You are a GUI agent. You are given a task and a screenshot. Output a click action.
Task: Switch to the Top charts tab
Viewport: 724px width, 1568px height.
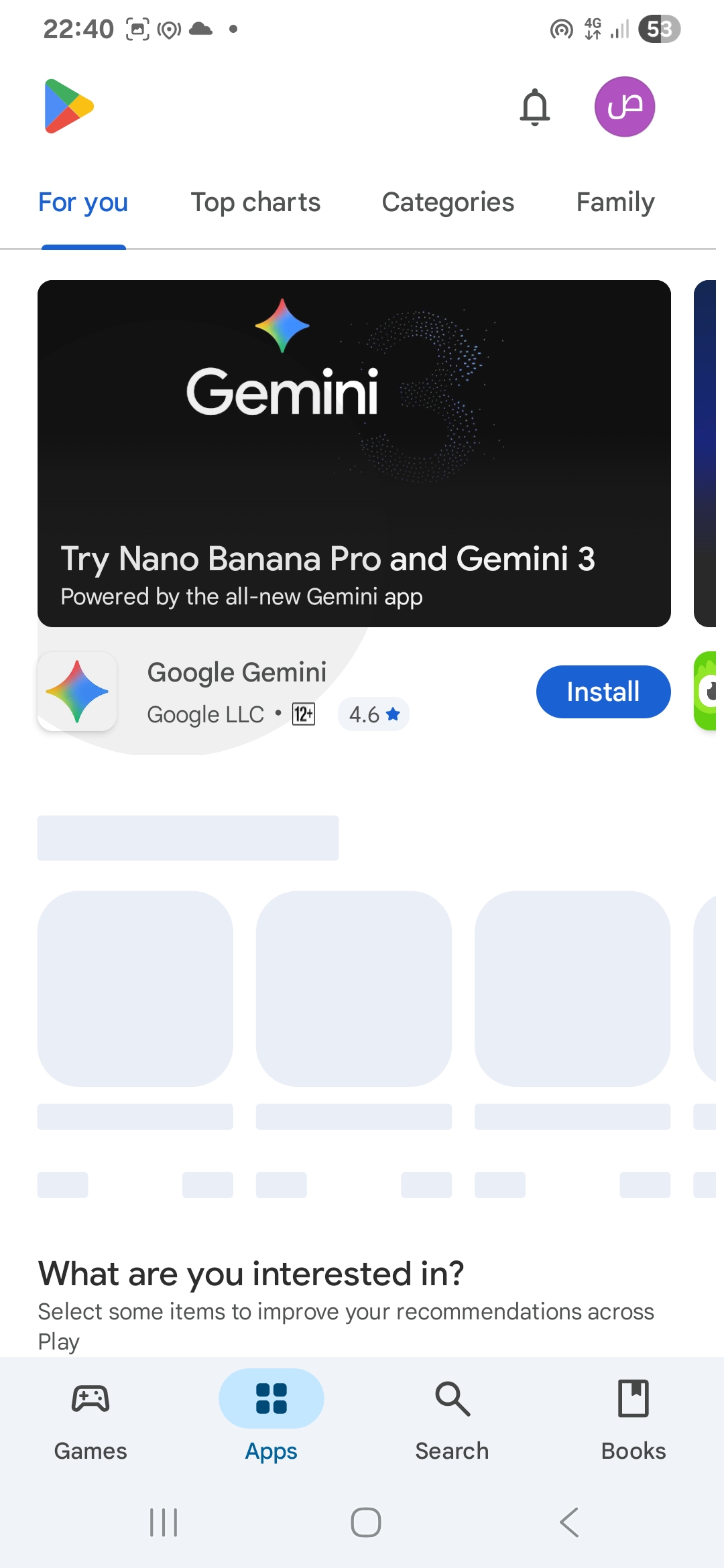[255, 202]
